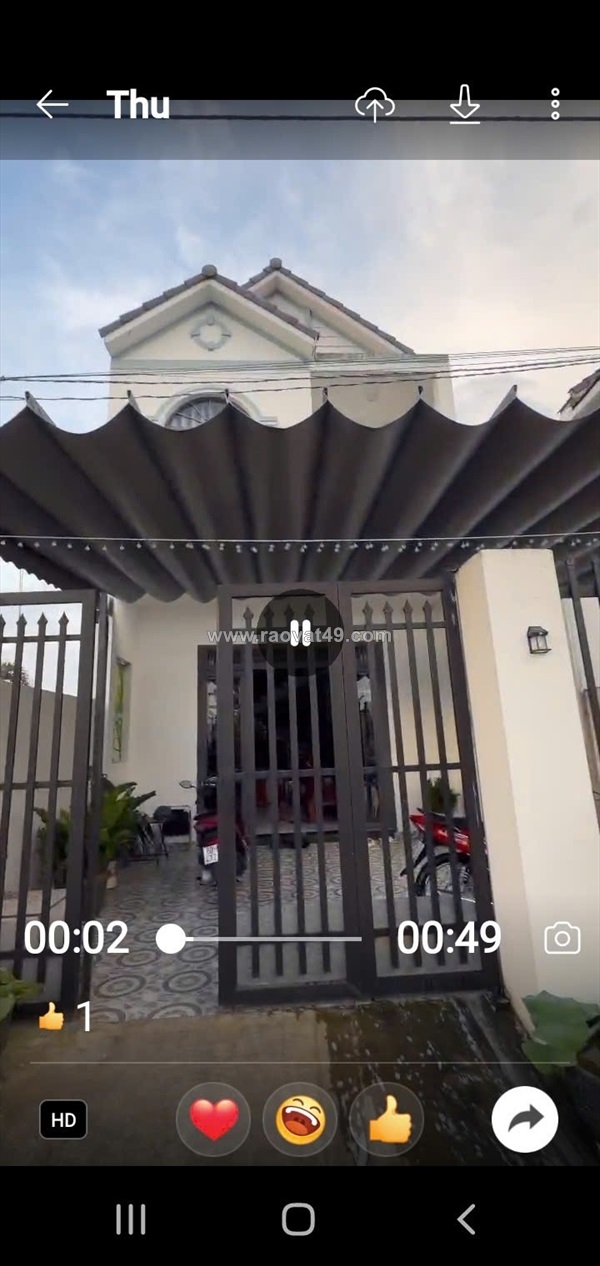Open the three-dot overflow menu
This screenshot has height=1266, width=600.
point(555,104)
